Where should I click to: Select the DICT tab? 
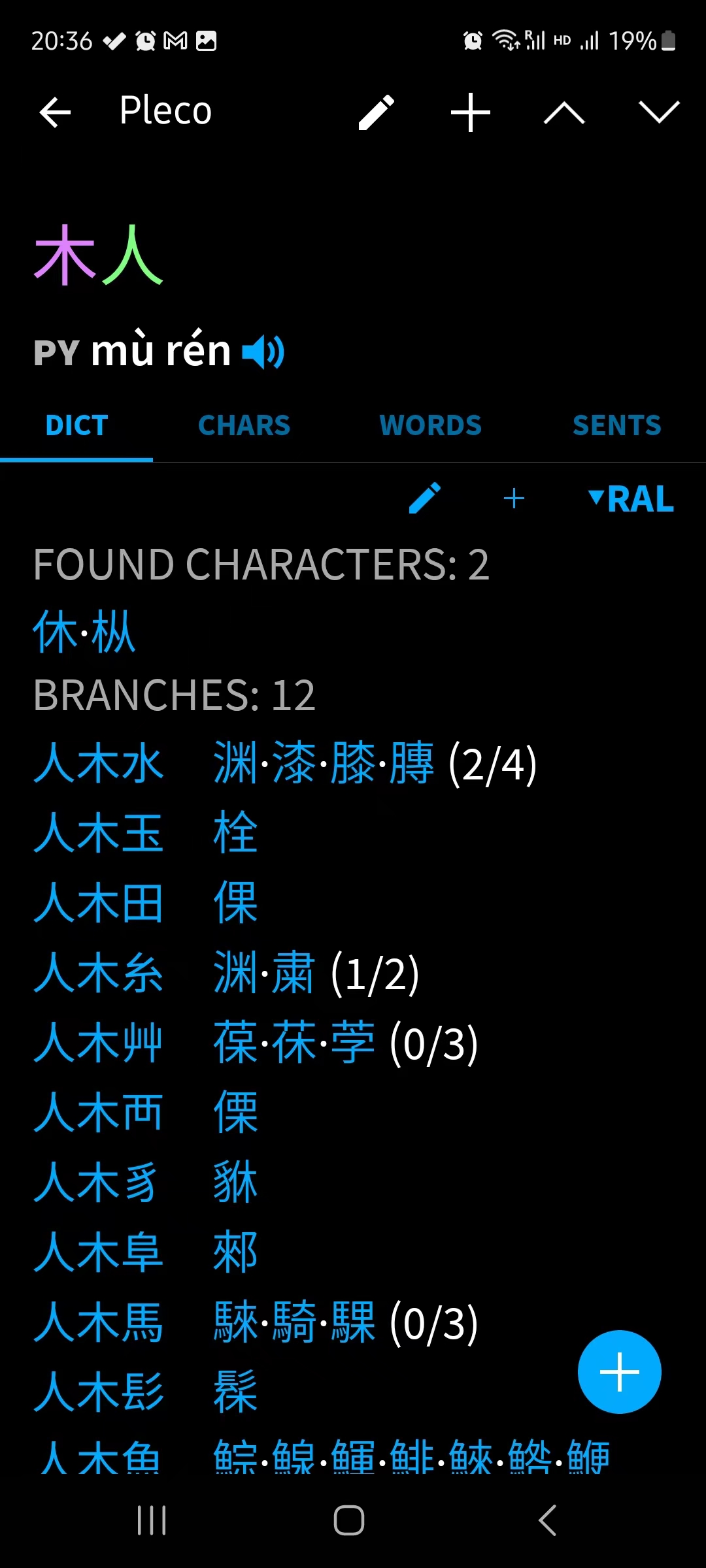(76, 426)
